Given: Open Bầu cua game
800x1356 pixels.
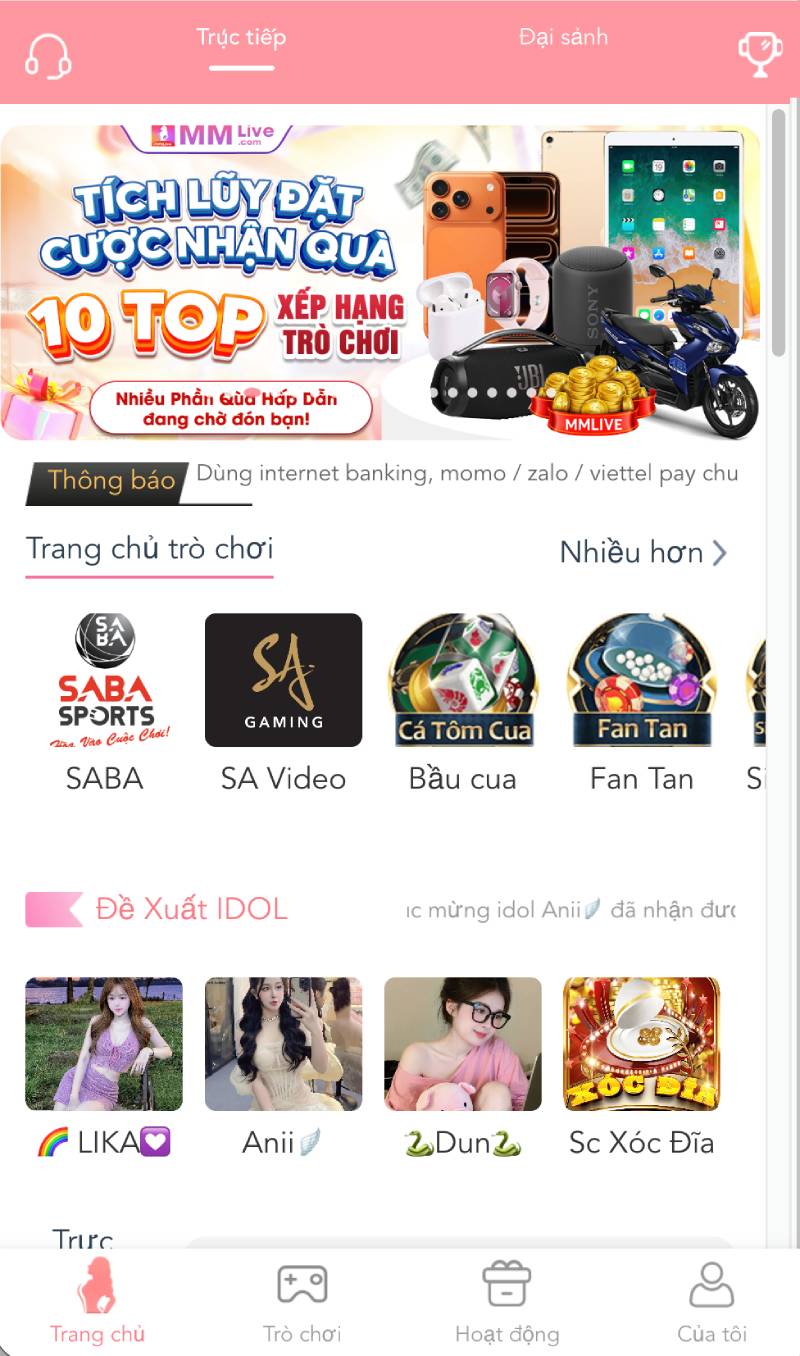Looking at the screenshot, I should coord(462,680).
